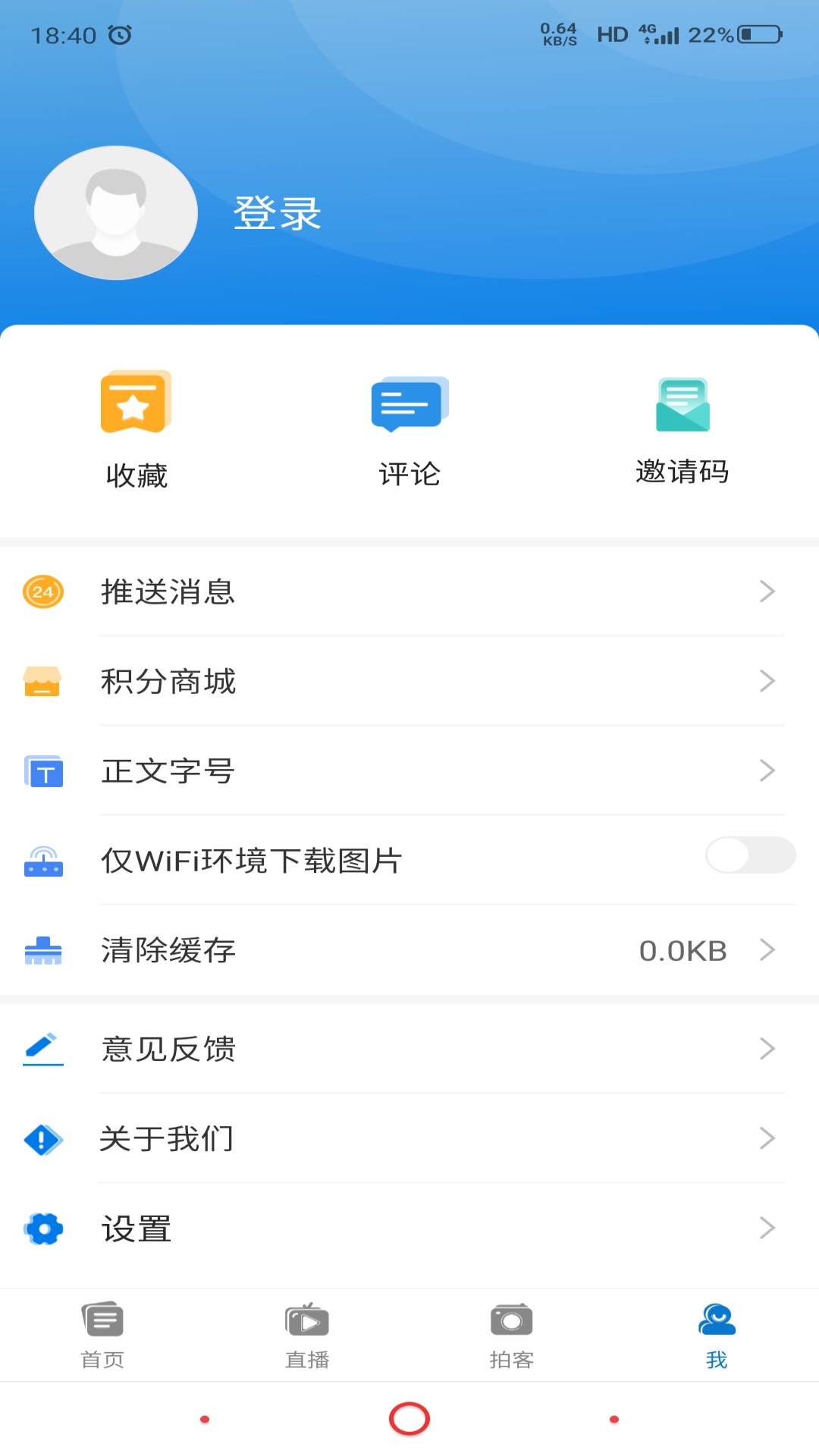This screenshot has height=1456, width=819.
Task: Click the 积分商城 shop icon
Action: click(x=43, y=682)
